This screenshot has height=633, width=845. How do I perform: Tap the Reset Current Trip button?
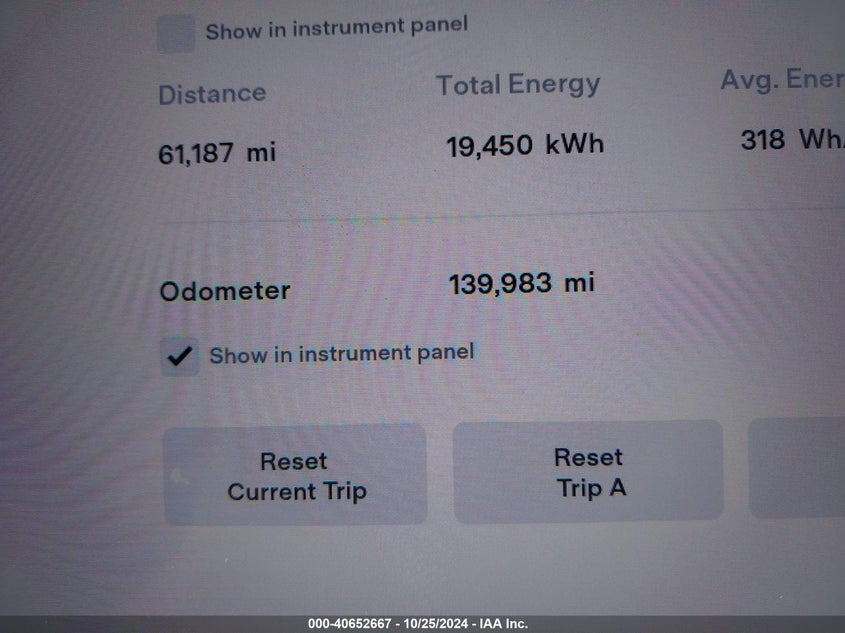[x=295, y=476]
